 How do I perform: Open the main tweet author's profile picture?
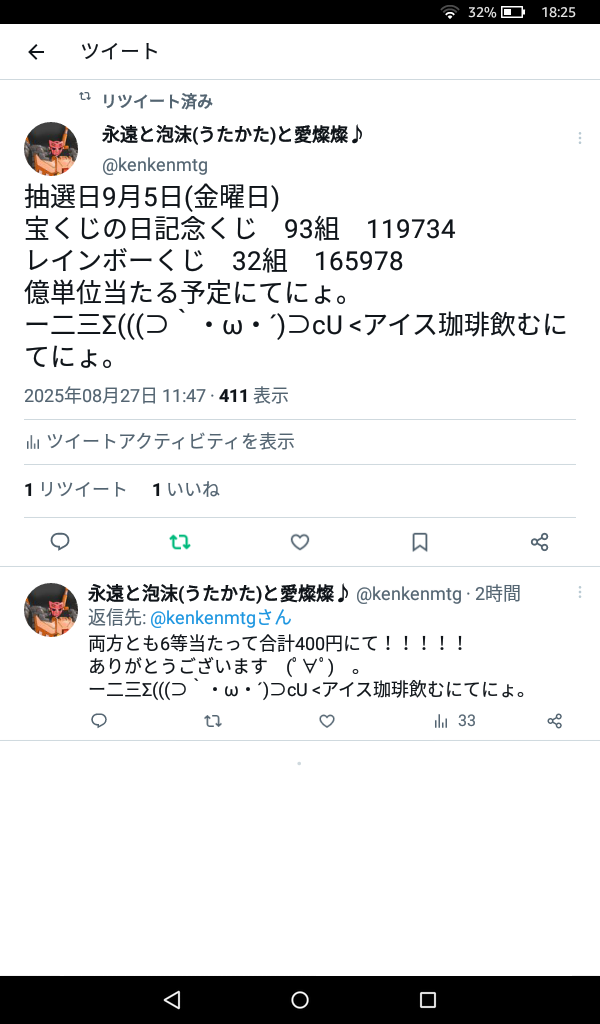coord(51,149)
